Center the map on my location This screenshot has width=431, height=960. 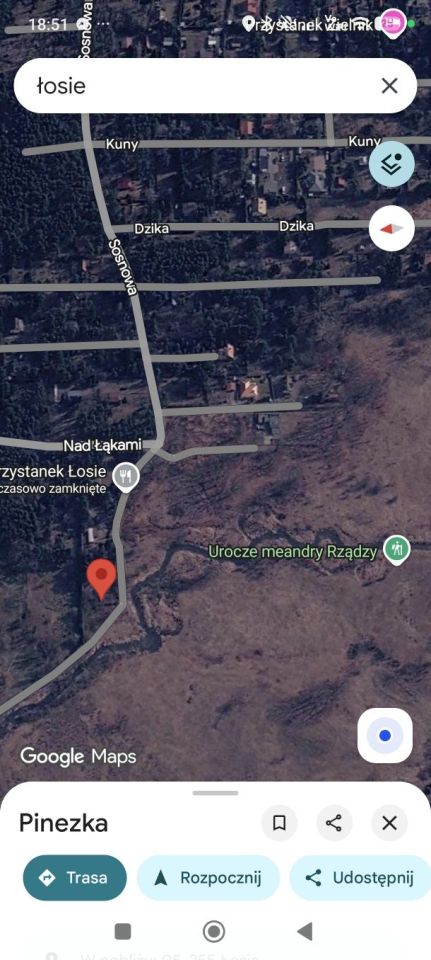(x=385, y=735)
